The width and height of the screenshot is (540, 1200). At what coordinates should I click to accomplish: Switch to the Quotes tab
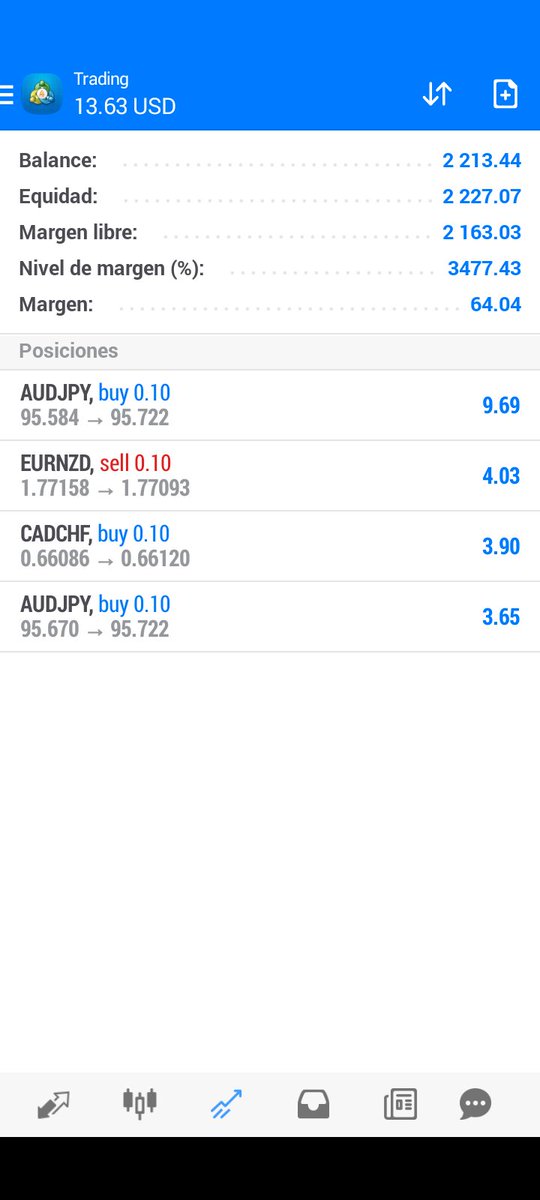pyautogui.click(x=53, y=1104)
